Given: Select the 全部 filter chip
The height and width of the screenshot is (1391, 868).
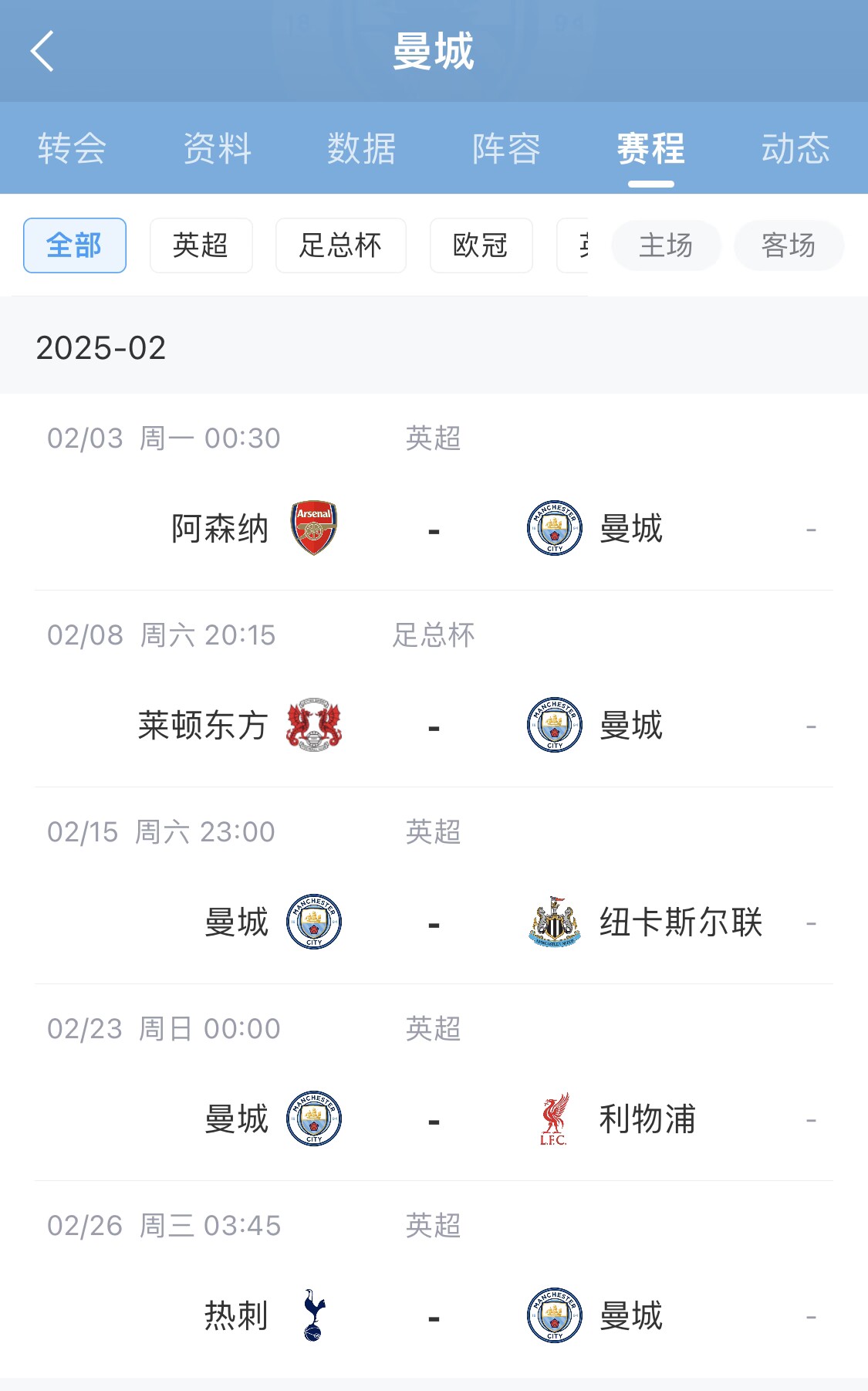Looking at the screenshot, I should click(x=75, y=245).
